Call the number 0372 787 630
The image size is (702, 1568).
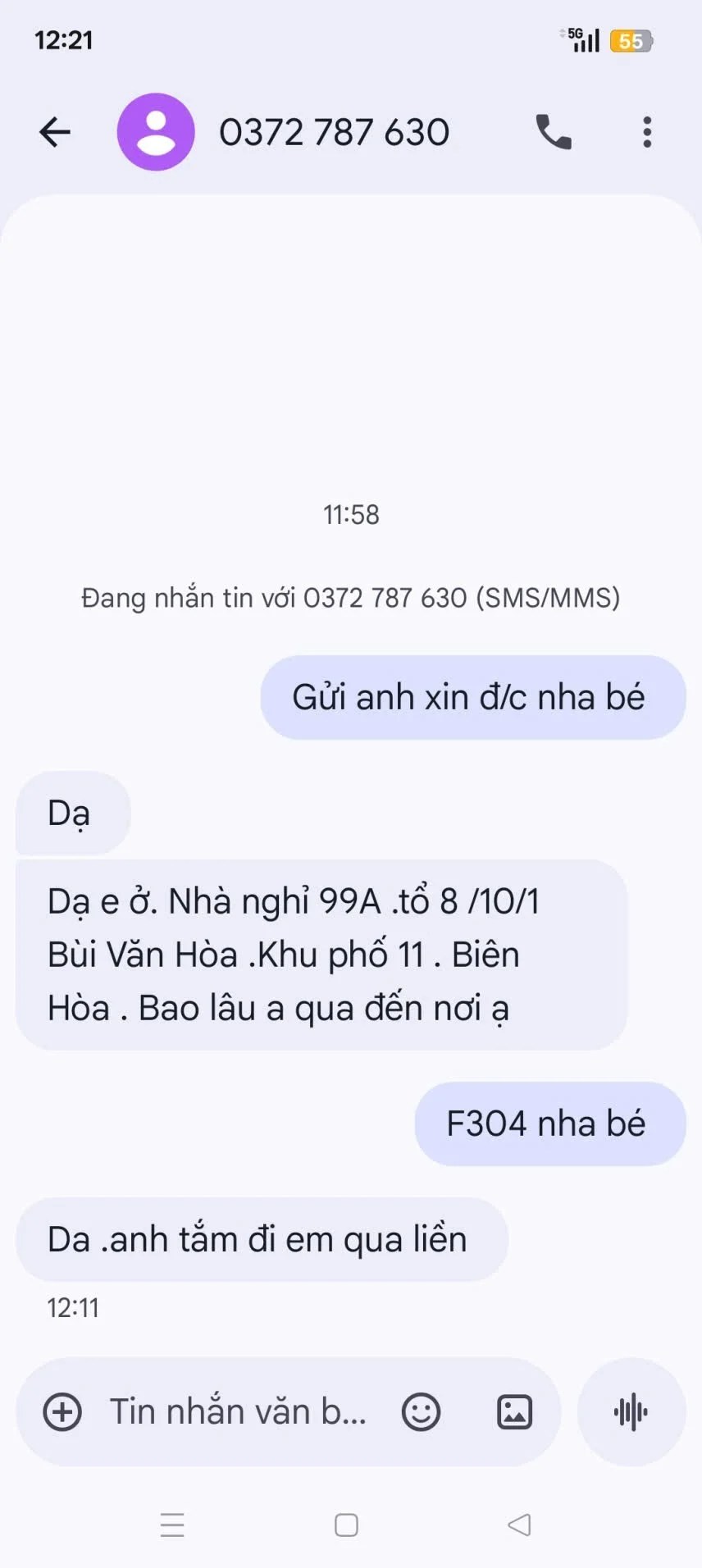(x=554, y=132)
